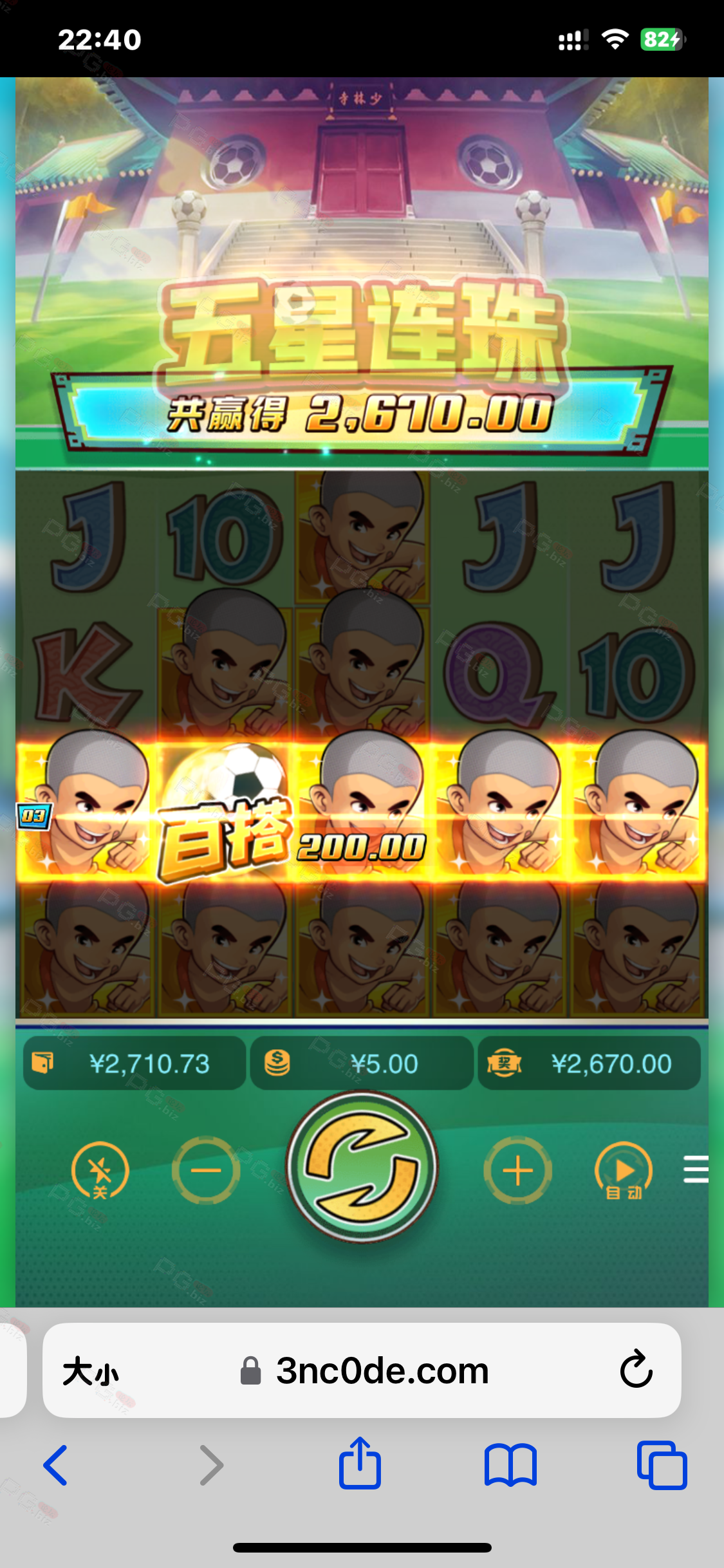Open the page text size settings

pos(91,1371)
